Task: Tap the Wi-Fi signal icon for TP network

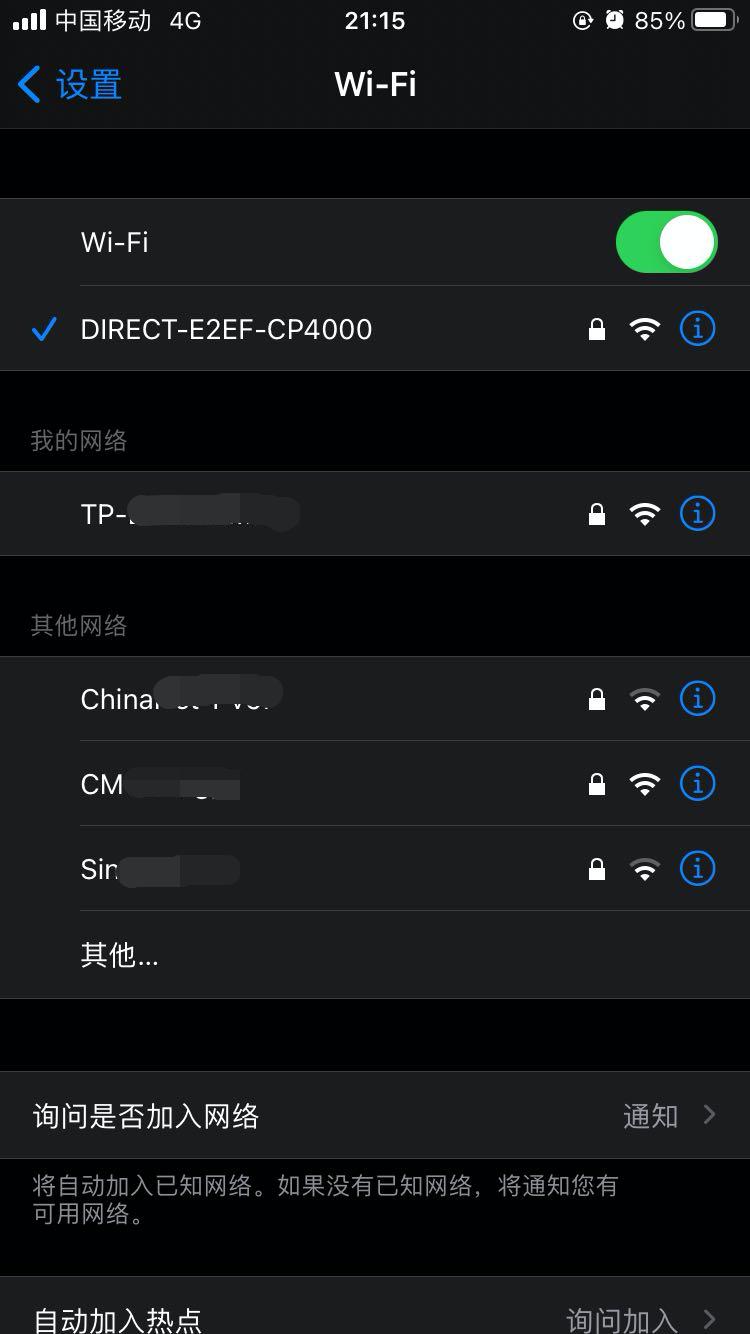Action: pyautogui.click(x=645, y=513)
